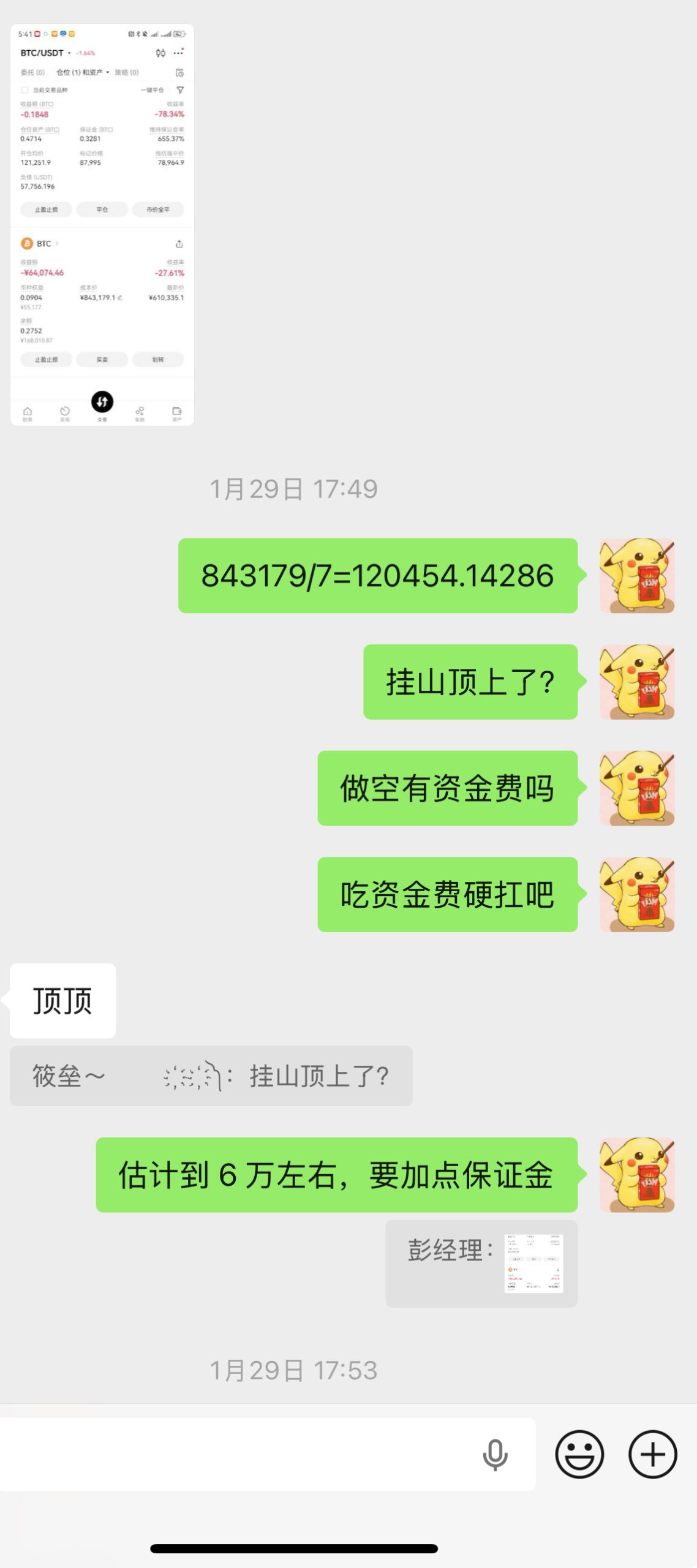Open the order history icon right of 策略
This screenshot has height=1568, width=697.
coord(180,72)
